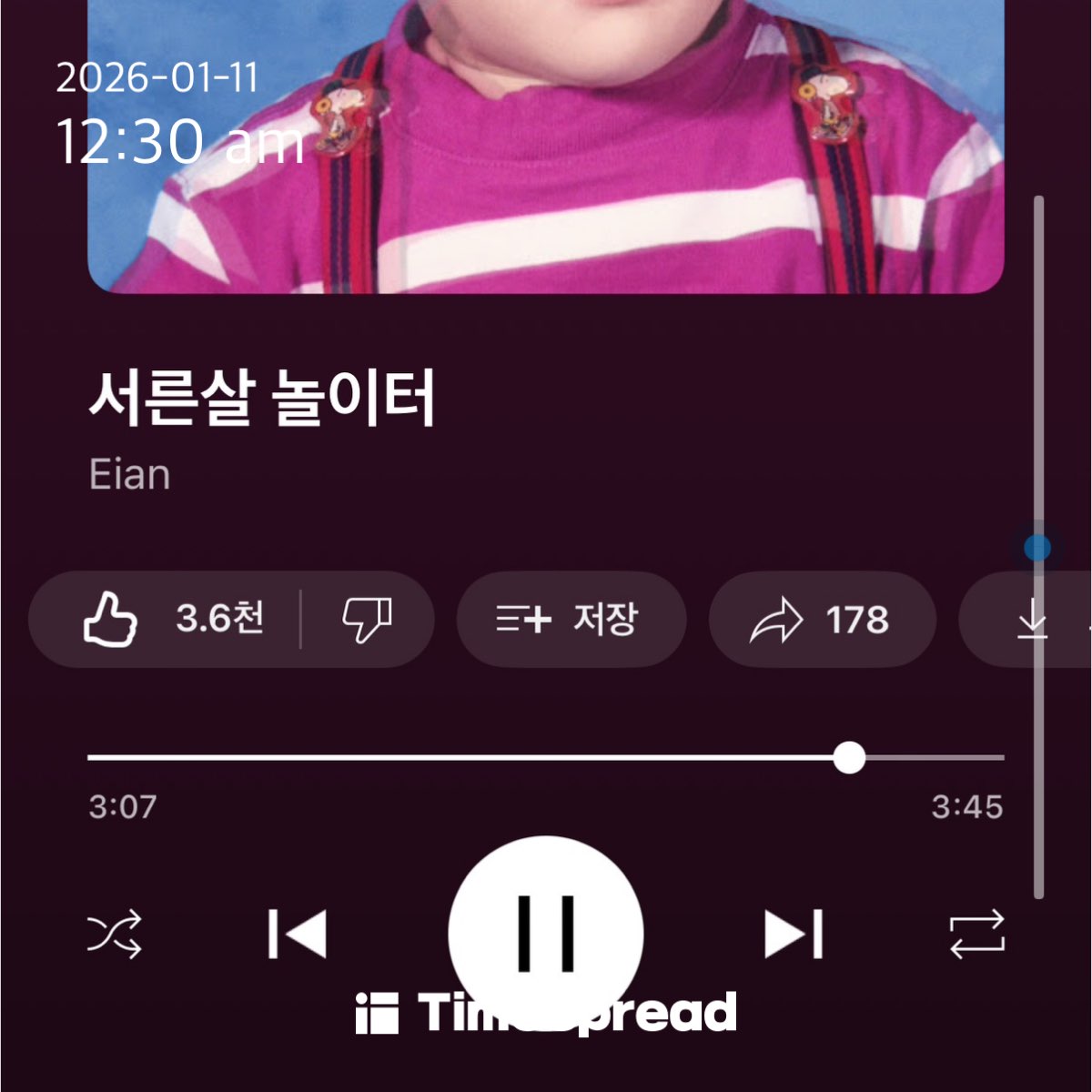Skip back to the previous track
The height and width of the screenshot is (1092, 1092).
tap(298, 934)
